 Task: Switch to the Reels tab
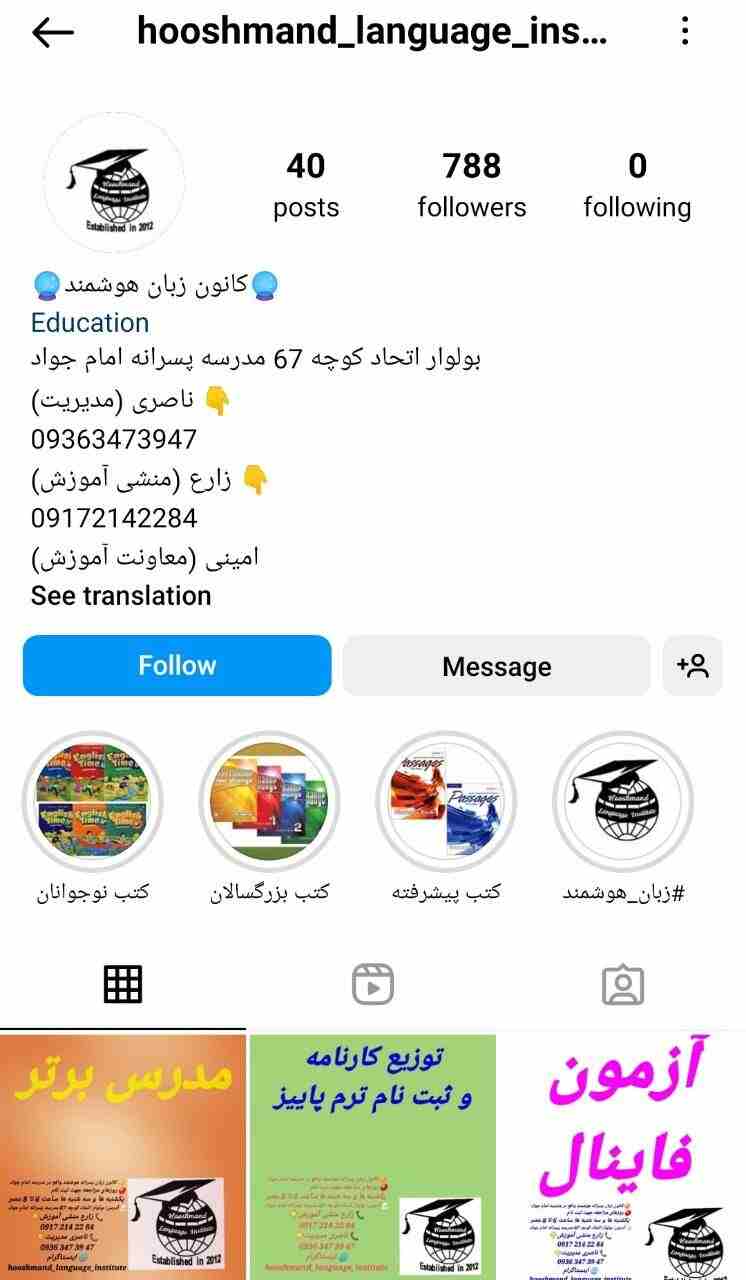373,985
